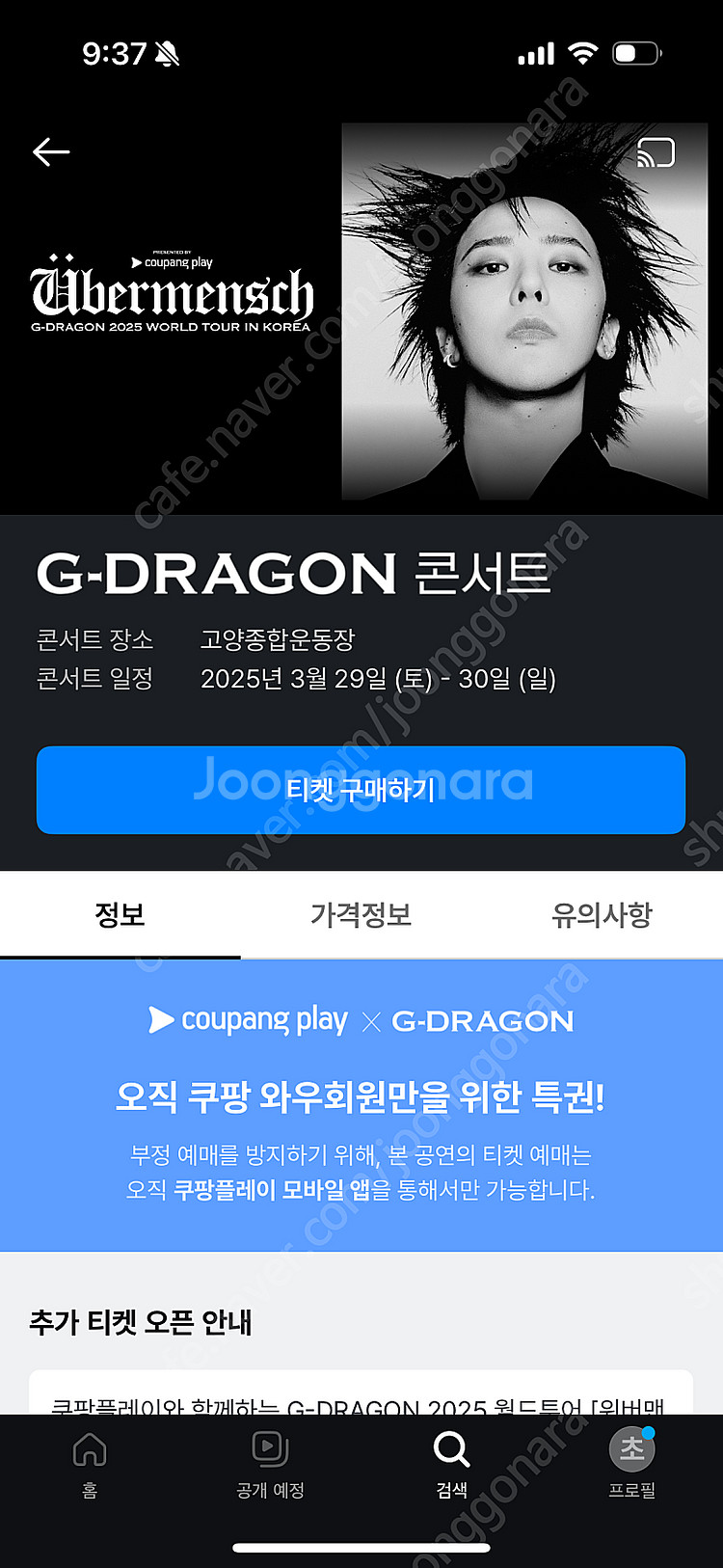Tap the 티켓 구매하기 button
723x1568 pixels.
361,790
